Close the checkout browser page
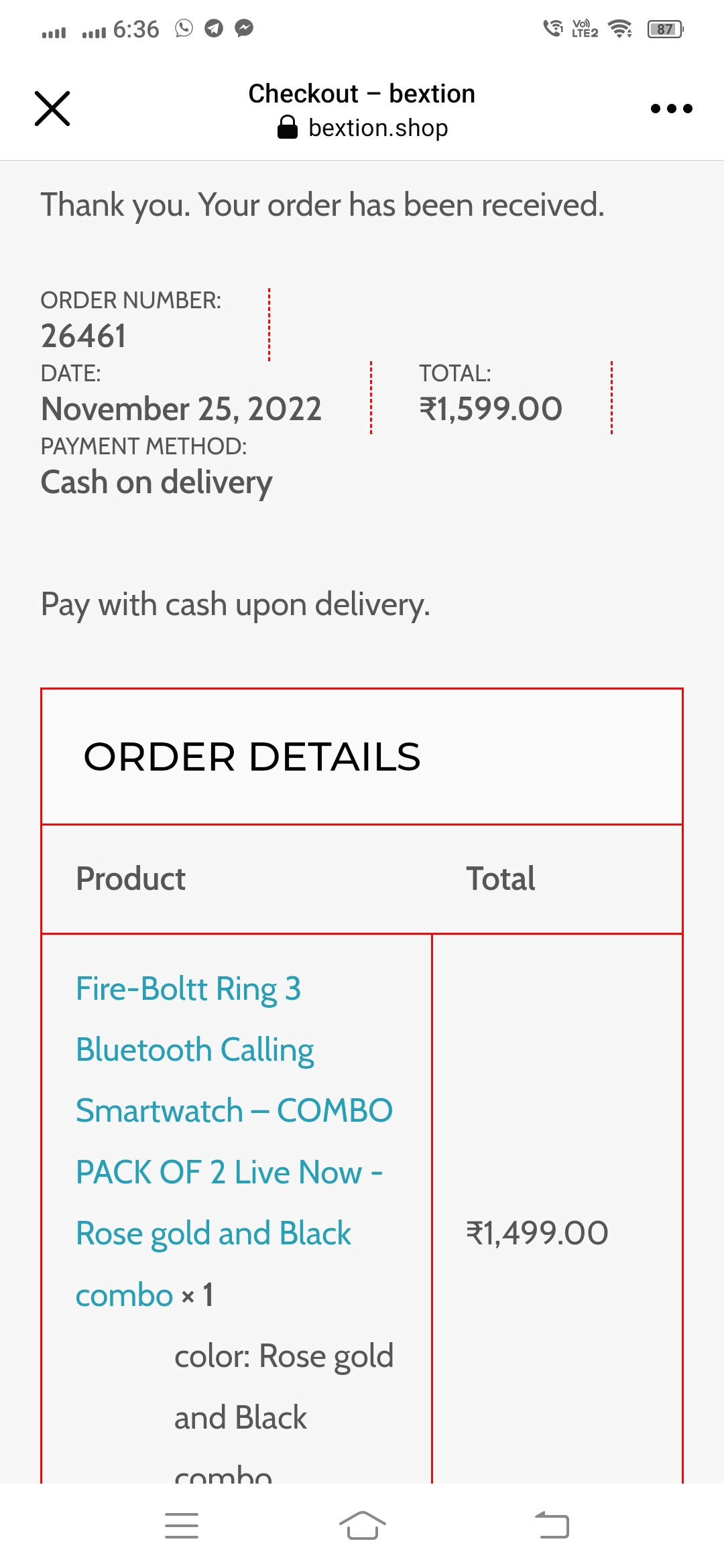Image resolution: width=724 pixels, height=1568 pixels. click(x=52, y=109)
